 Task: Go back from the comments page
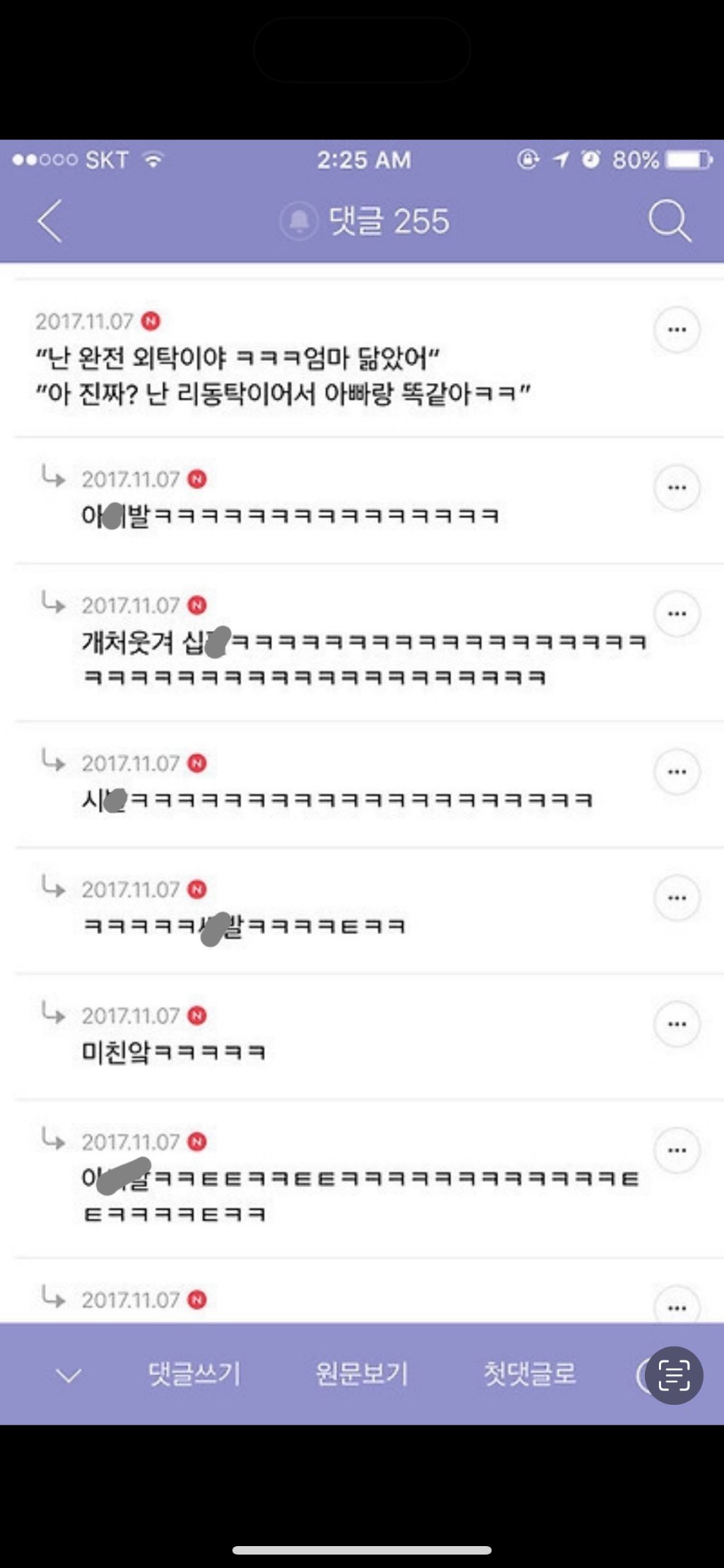pyautogui.click(x=50, y=221)
